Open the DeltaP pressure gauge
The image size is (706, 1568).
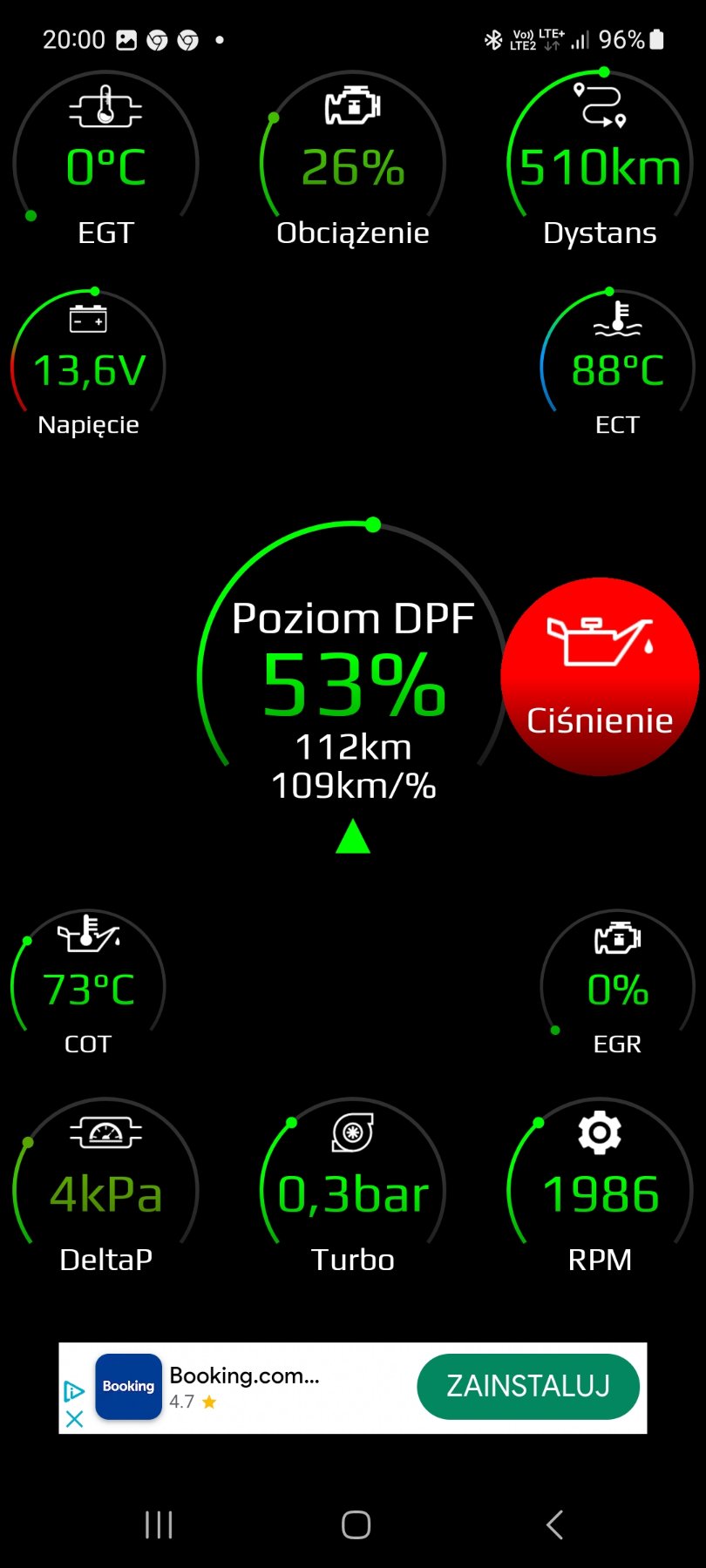coord(105,1193)
